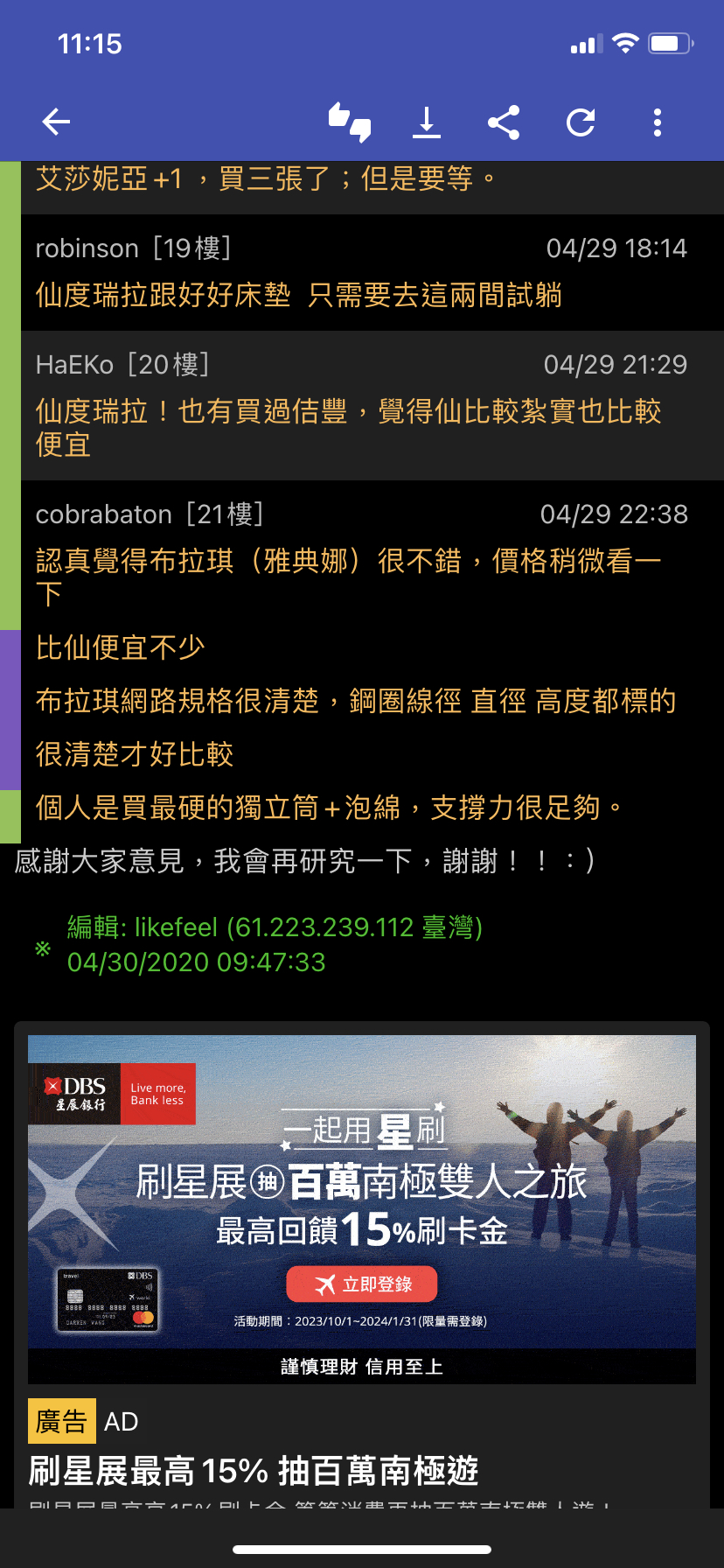Refresh the thread
Viewport: 724px width, 1568px height.
(581, 122)
